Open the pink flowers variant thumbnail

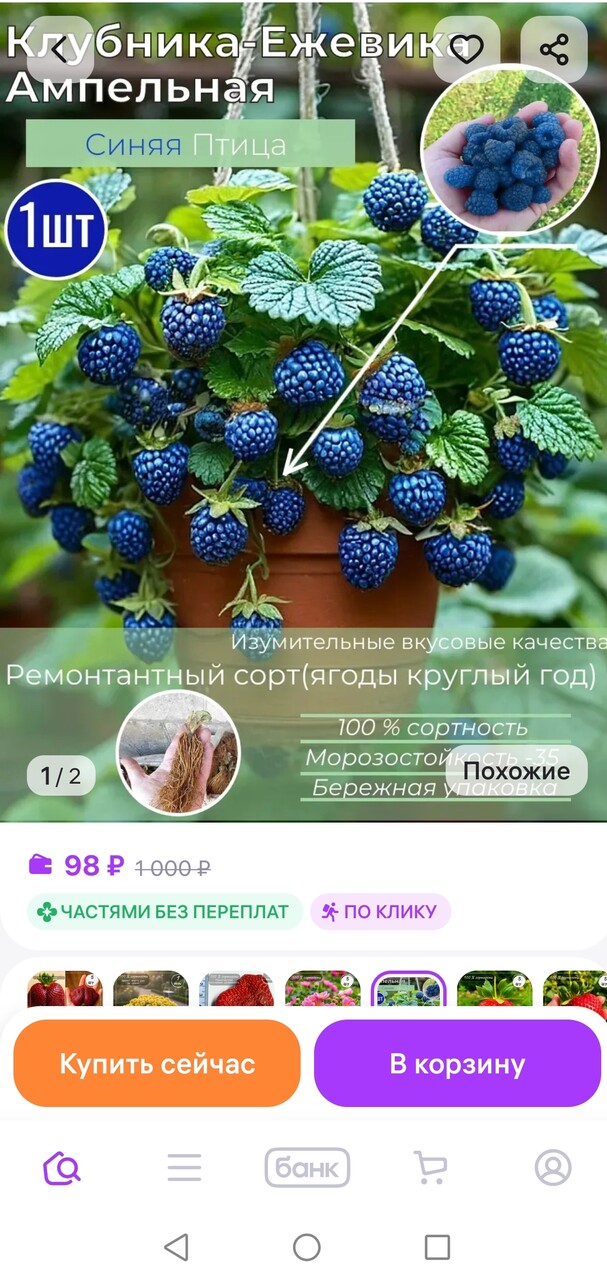click(x=323, y=988)
